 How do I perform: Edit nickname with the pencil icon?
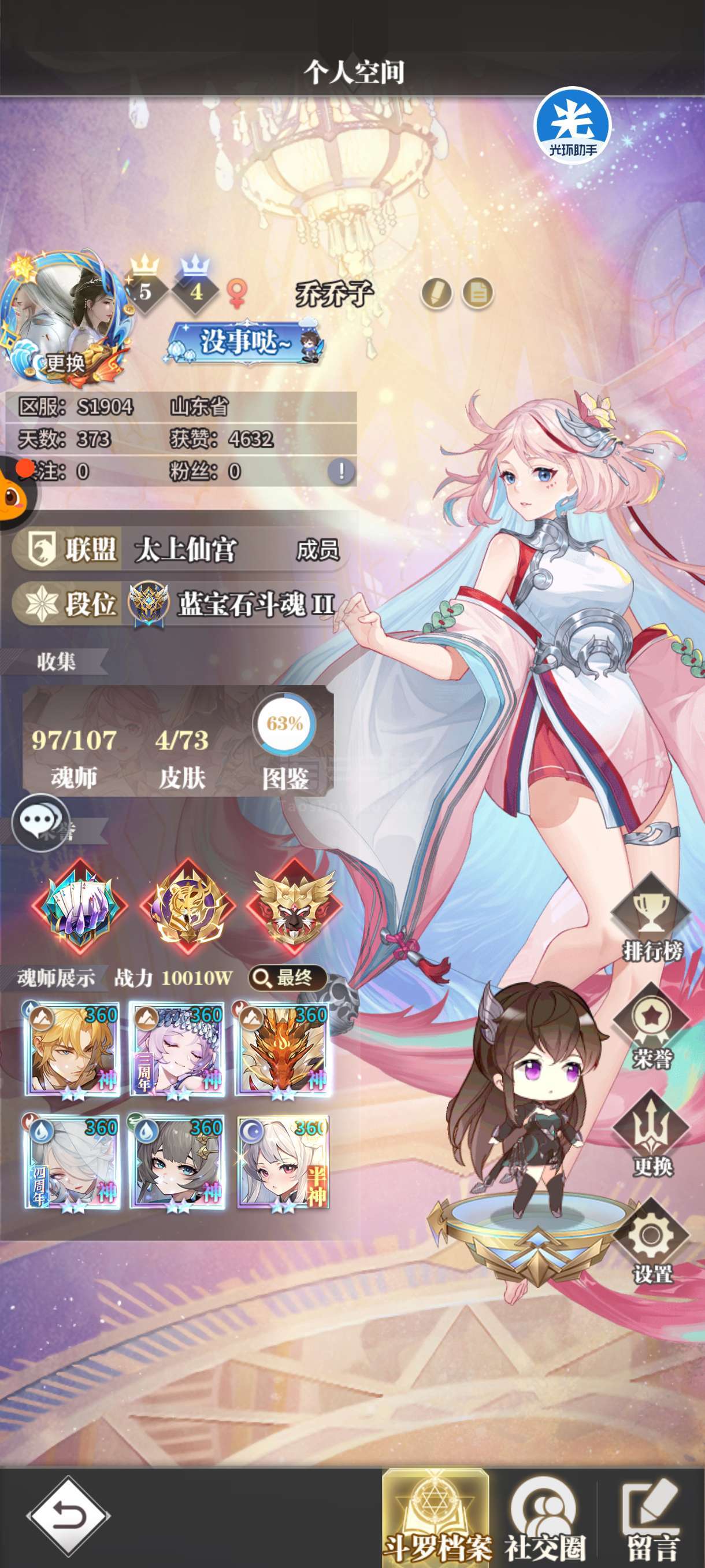coord(436,293)
